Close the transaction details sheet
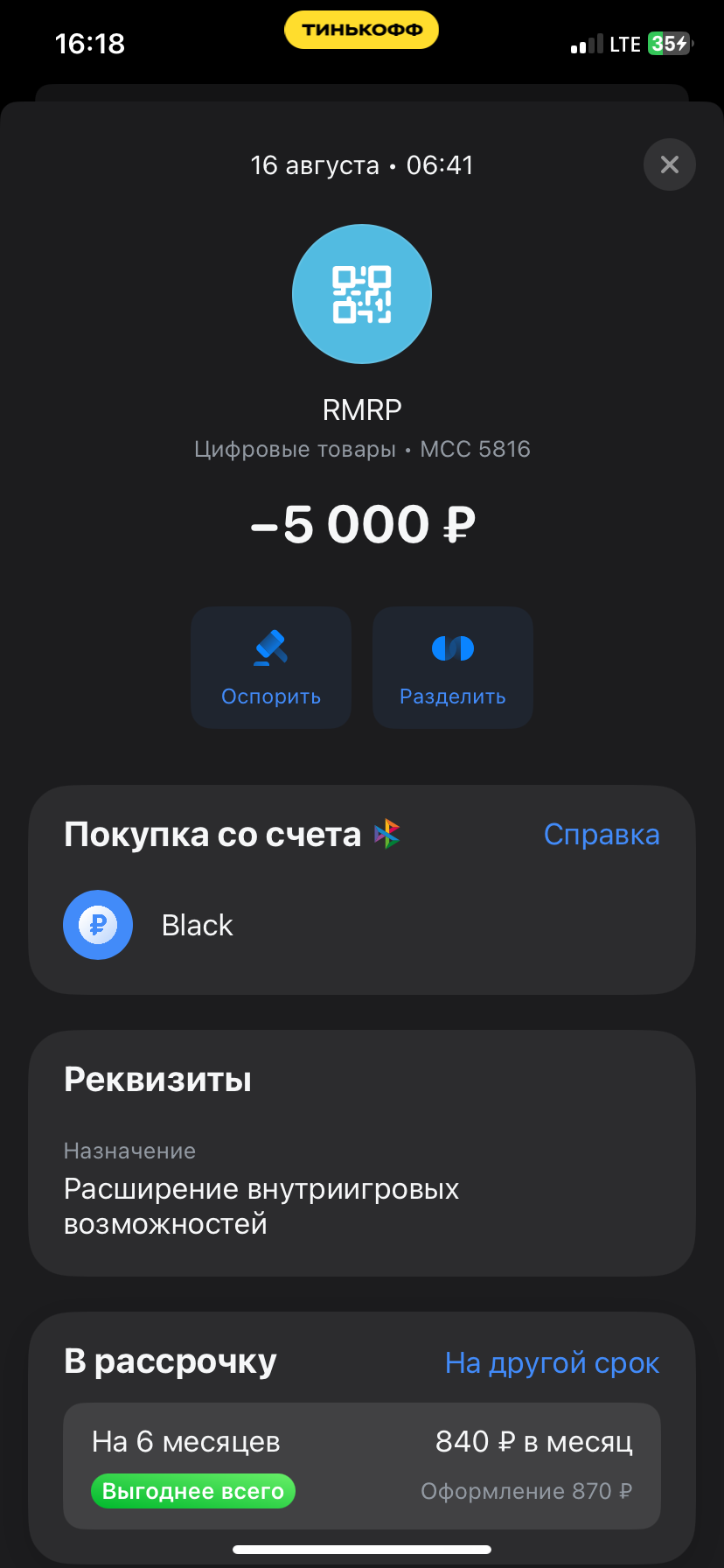Screen dimensions: 724x1568 tap(669, 164)
